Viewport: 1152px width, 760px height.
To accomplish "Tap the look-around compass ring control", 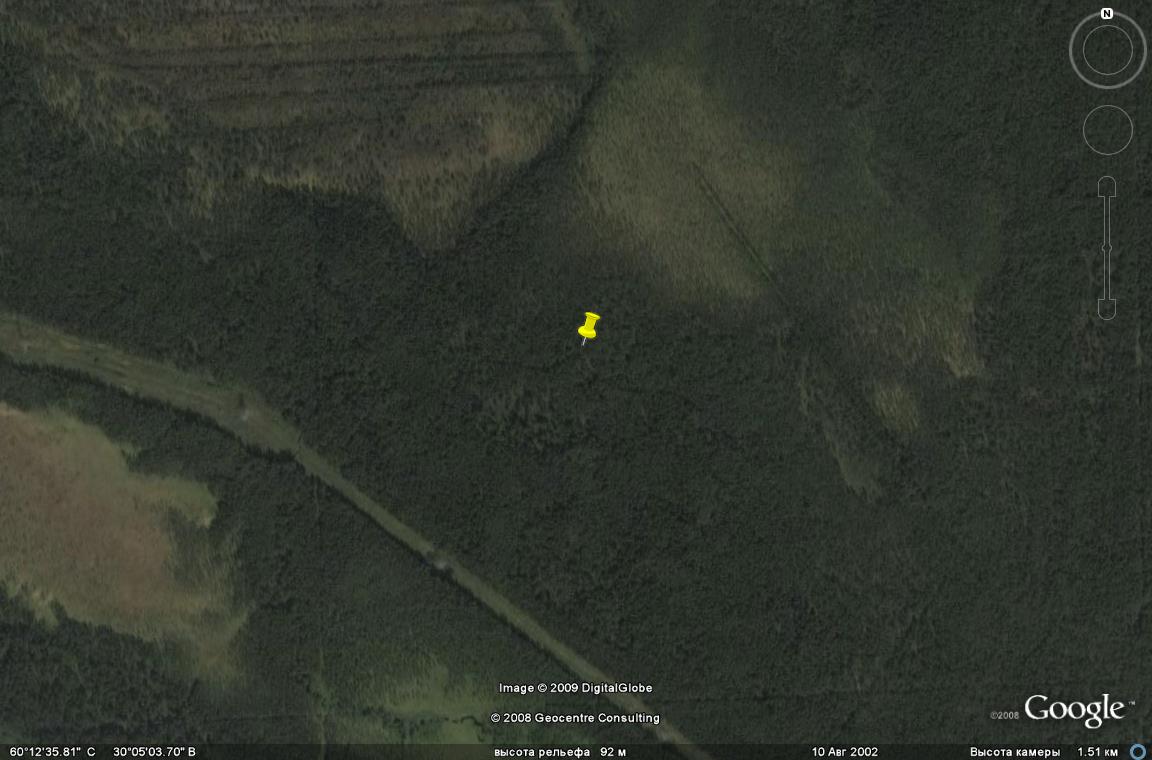I will click(x=1107, y=50).
